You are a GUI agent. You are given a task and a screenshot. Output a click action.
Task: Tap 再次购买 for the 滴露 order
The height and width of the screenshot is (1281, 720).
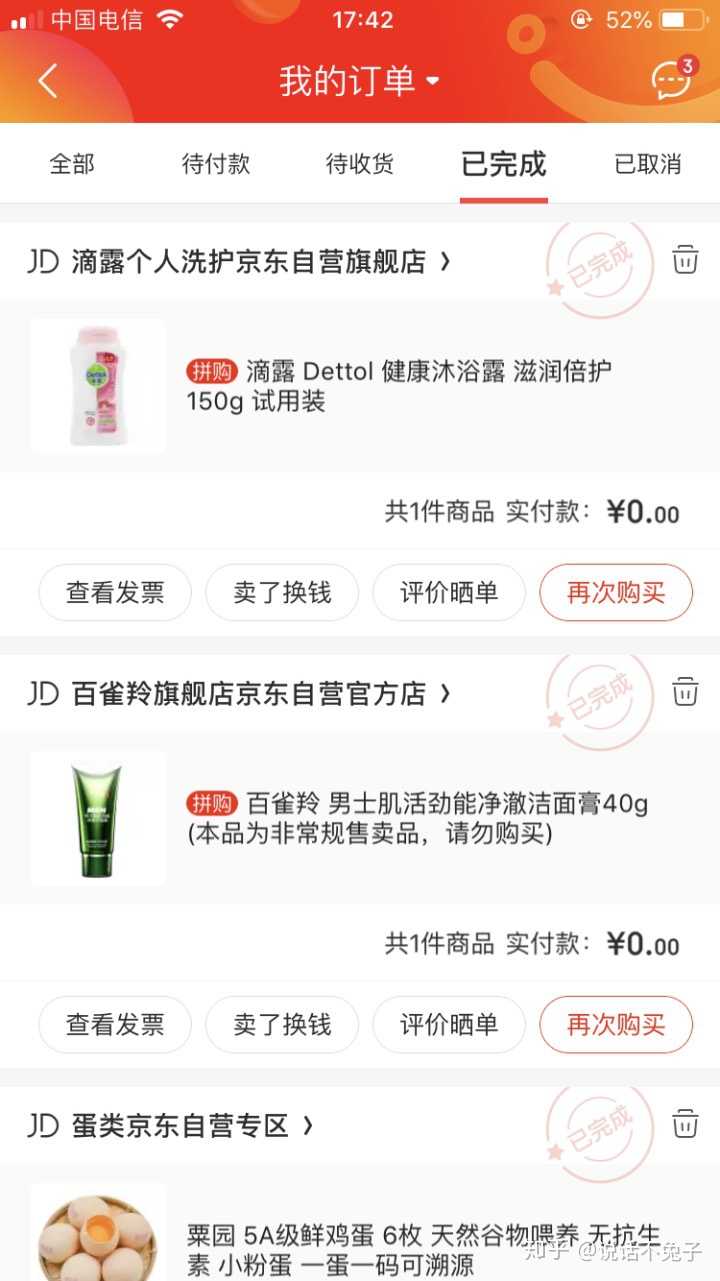pos(616,592)
